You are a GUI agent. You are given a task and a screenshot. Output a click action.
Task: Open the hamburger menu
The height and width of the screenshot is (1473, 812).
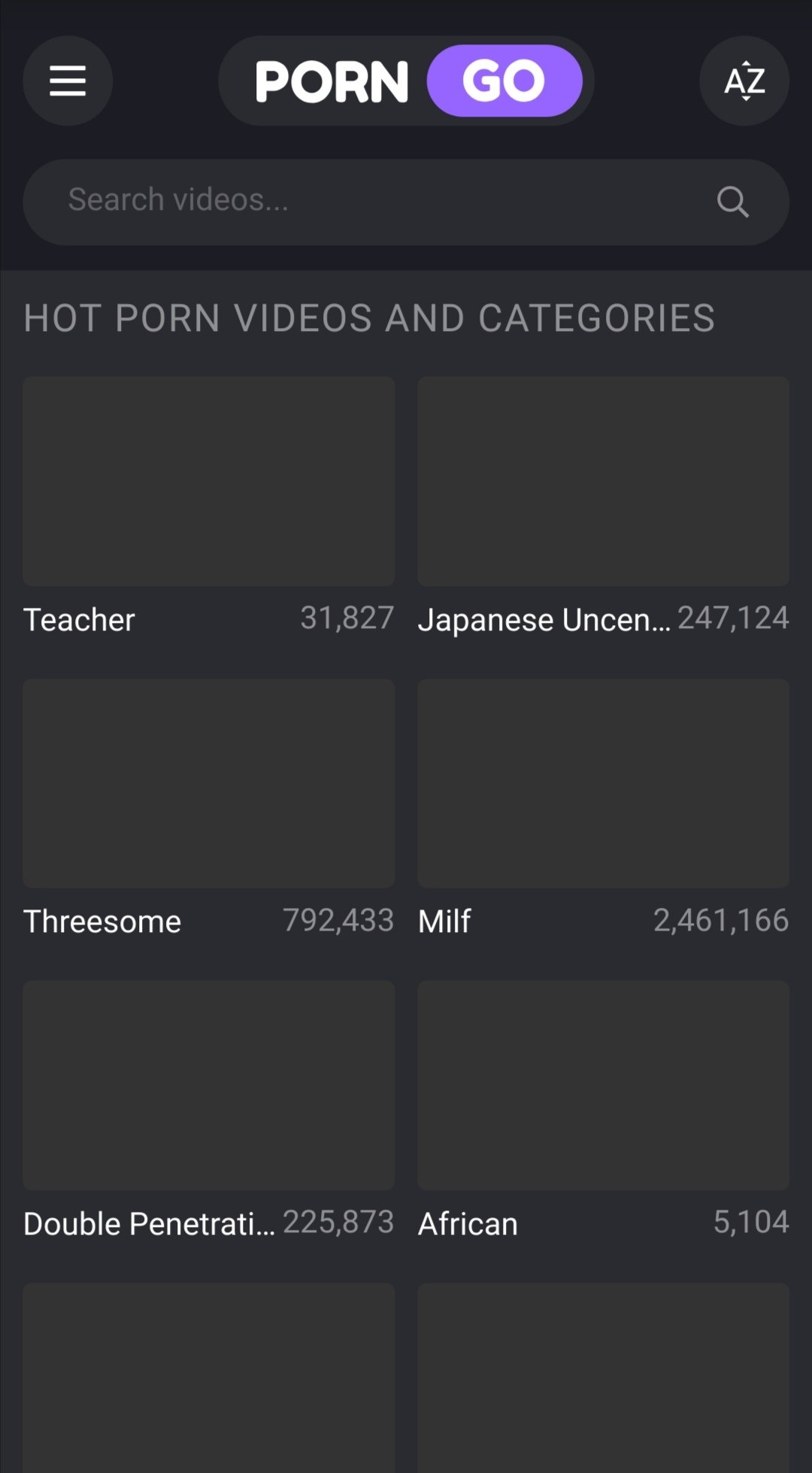click(x=68, y=80)
